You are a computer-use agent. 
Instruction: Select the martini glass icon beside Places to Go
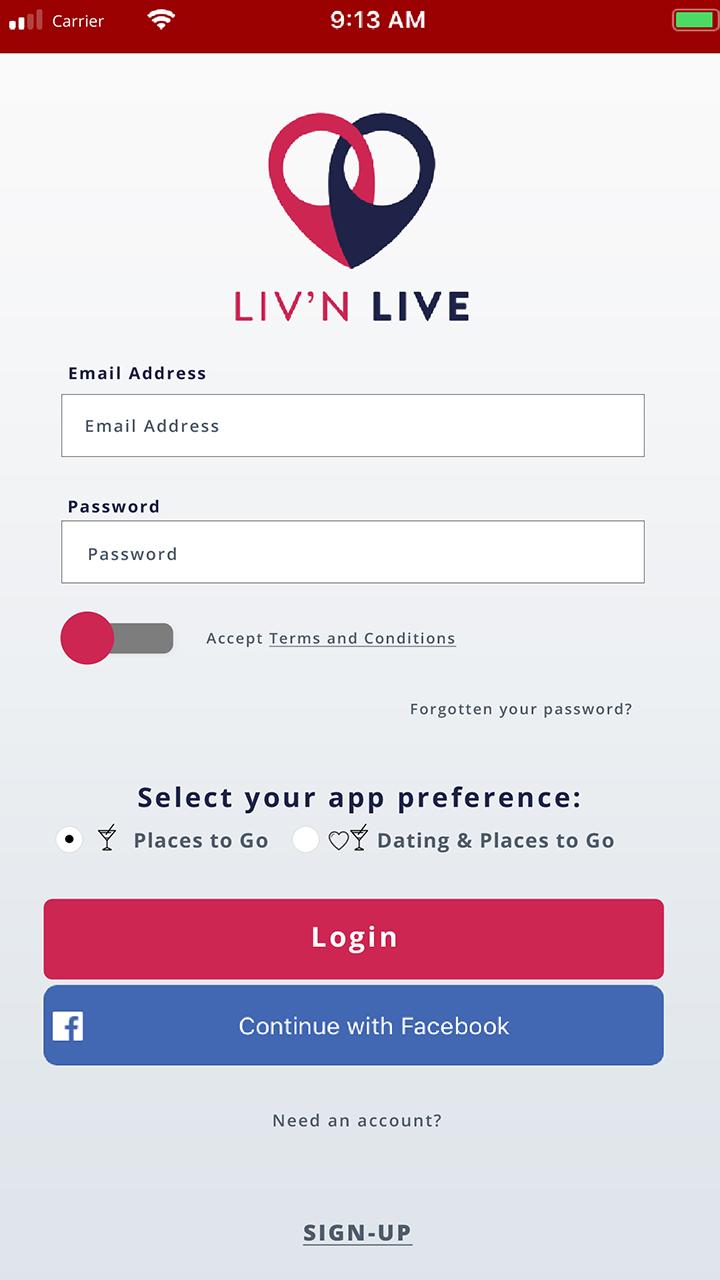pyautogui.click(x=106, y=839)
